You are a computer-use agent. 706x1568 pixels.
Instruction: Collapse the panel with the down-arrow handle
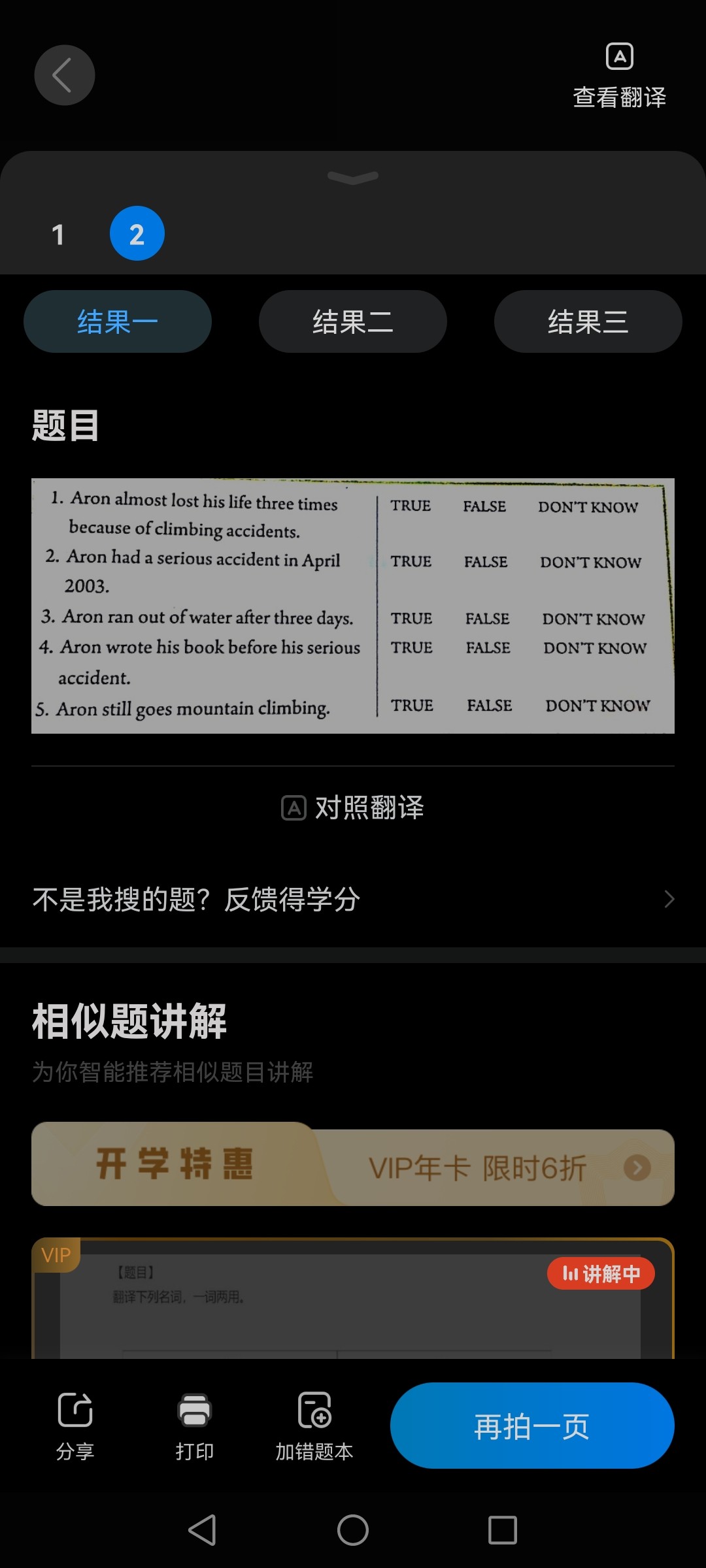tap(352, 177)
